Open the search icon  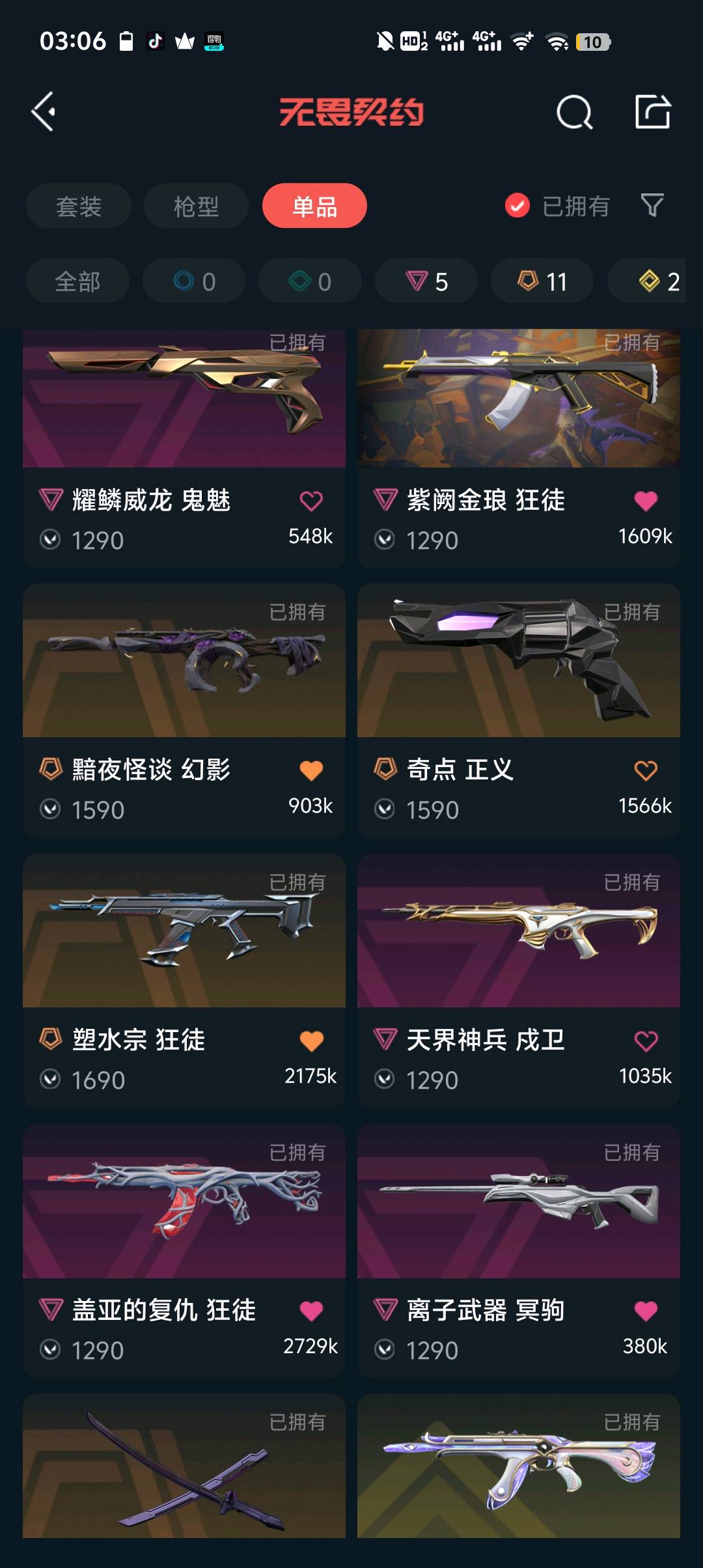click(574, 112)
